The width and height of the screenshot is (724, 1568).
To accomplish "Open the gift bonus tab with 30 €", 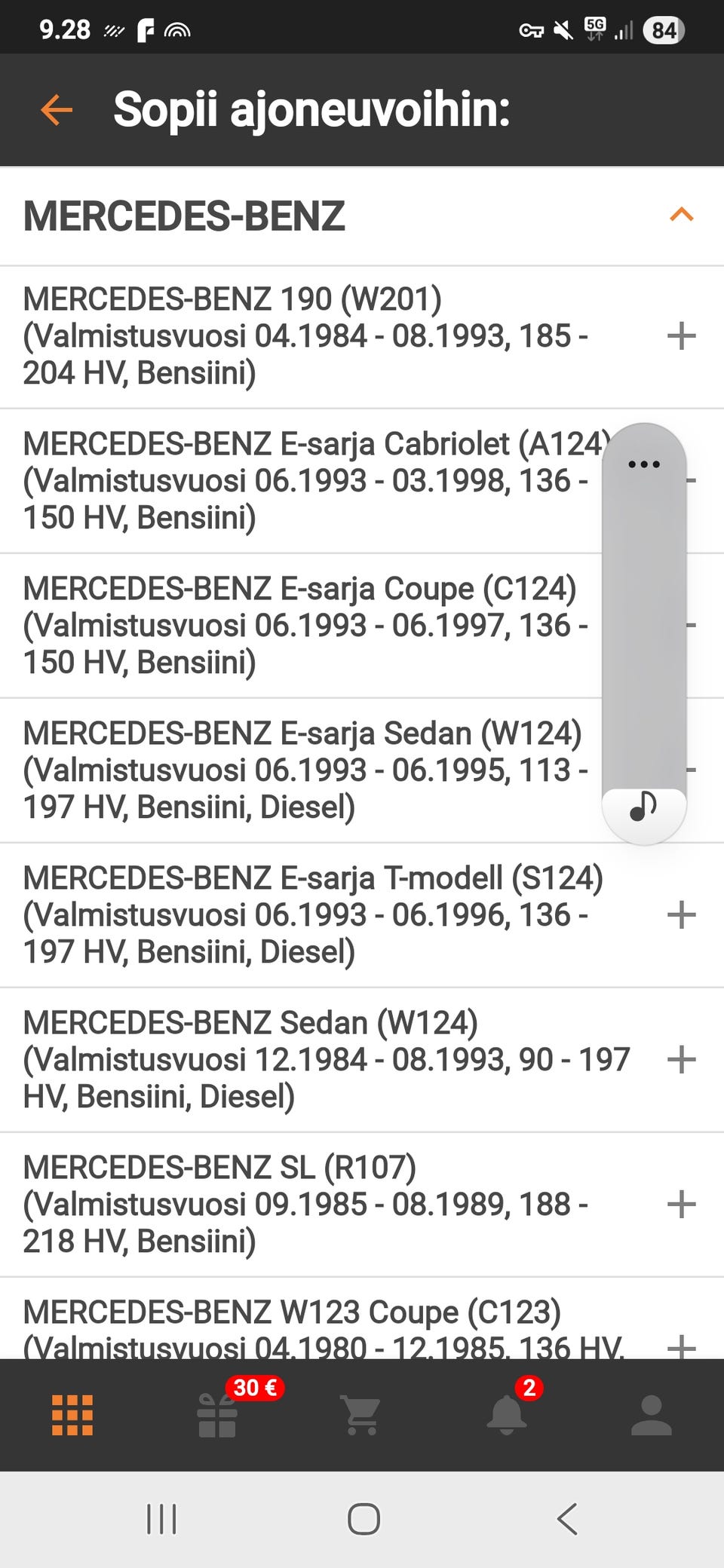I will pos(218,1415).
